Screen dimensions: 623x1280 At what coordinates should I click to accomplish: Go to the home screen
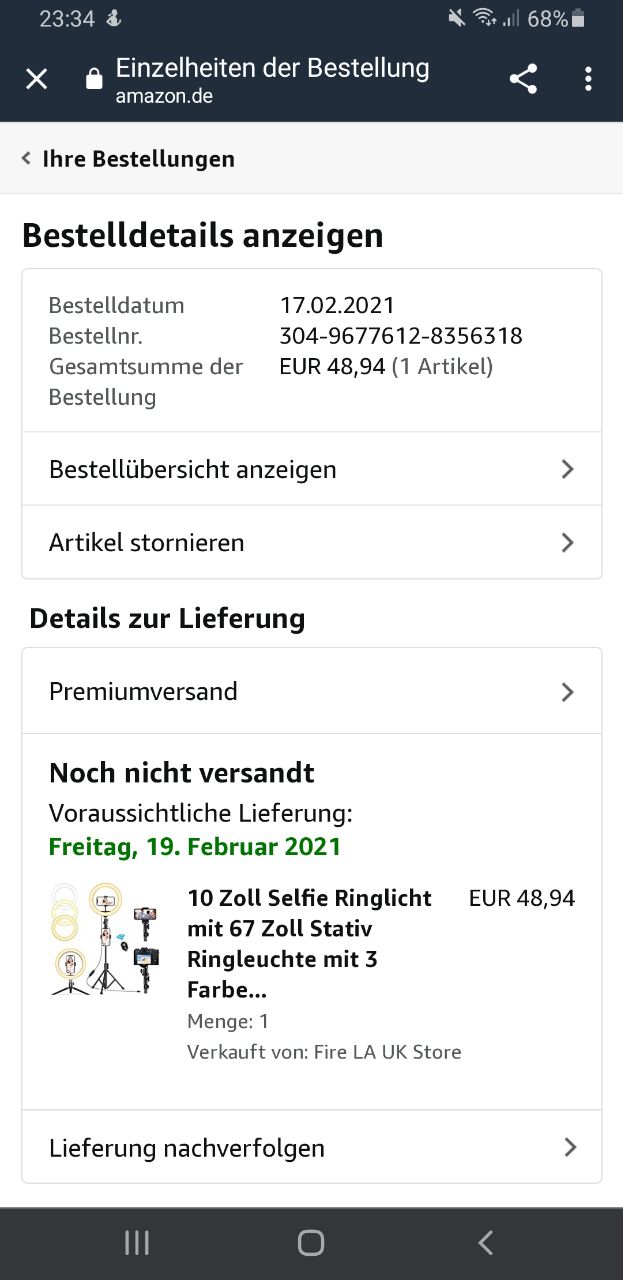[311, 1243]
